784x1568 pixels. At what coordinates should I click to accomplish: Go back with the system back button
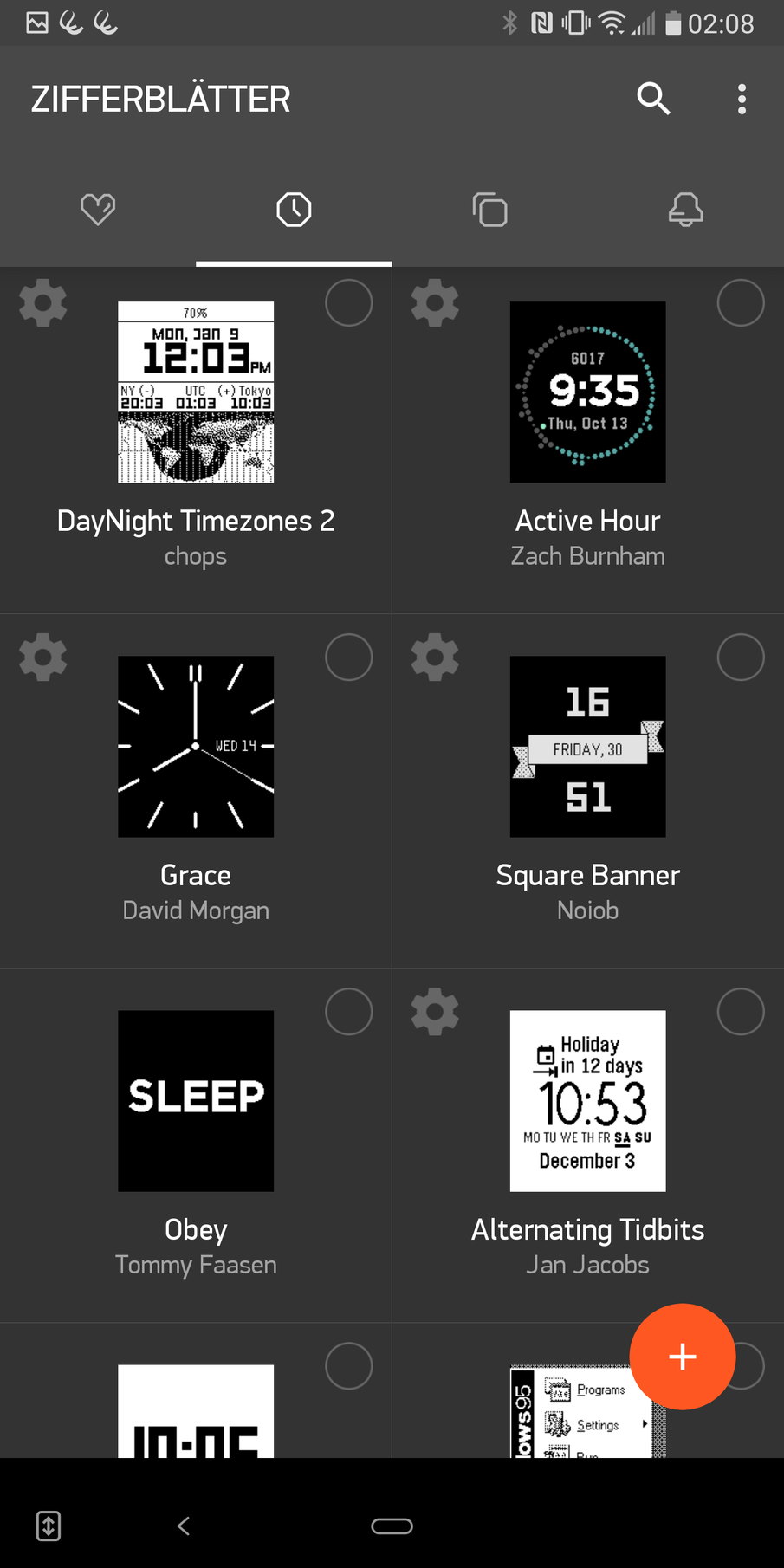(183, 1526)
